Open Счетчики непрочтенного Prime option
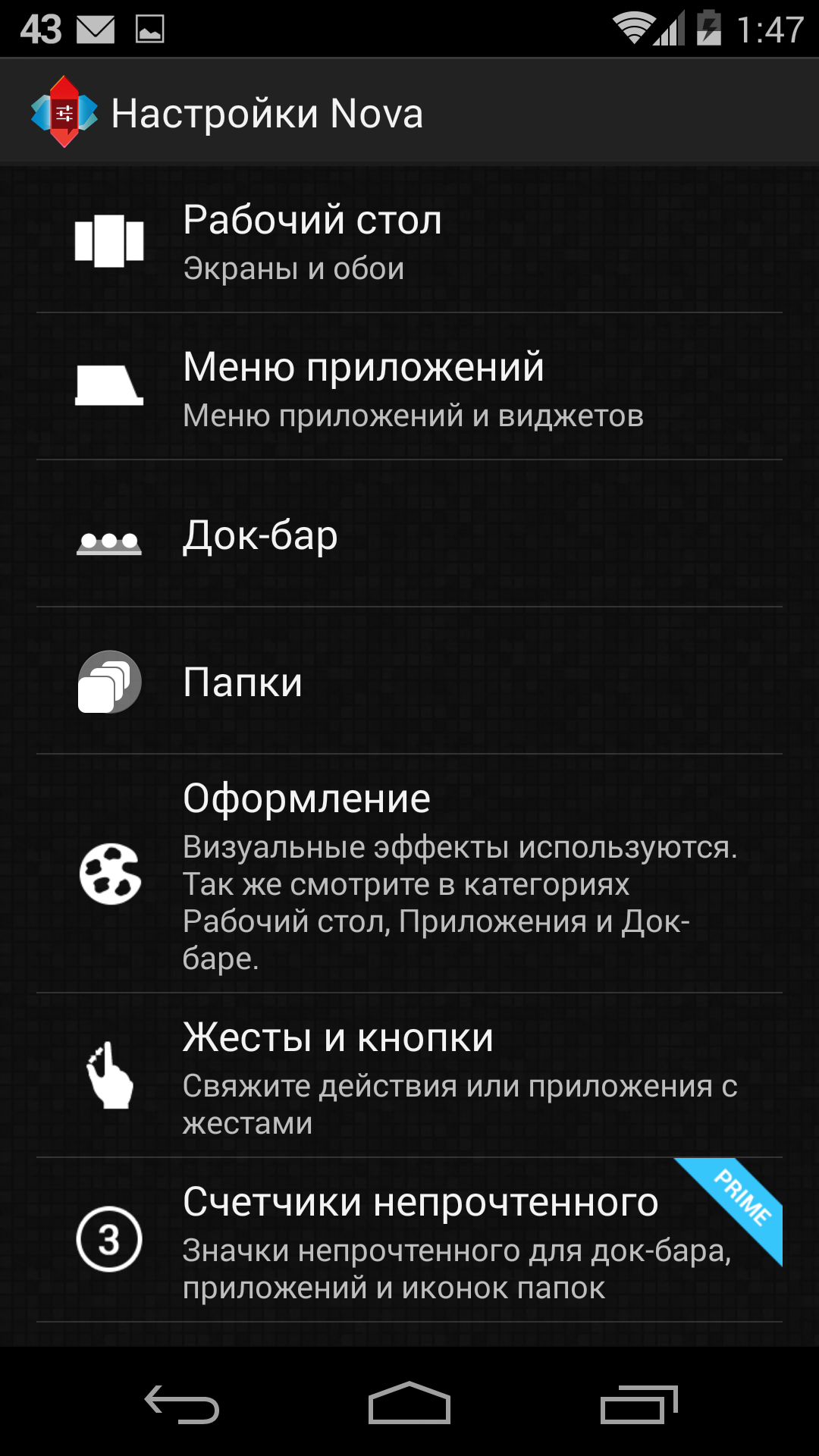819x1456 pixels. click(x=409, y=1240)
